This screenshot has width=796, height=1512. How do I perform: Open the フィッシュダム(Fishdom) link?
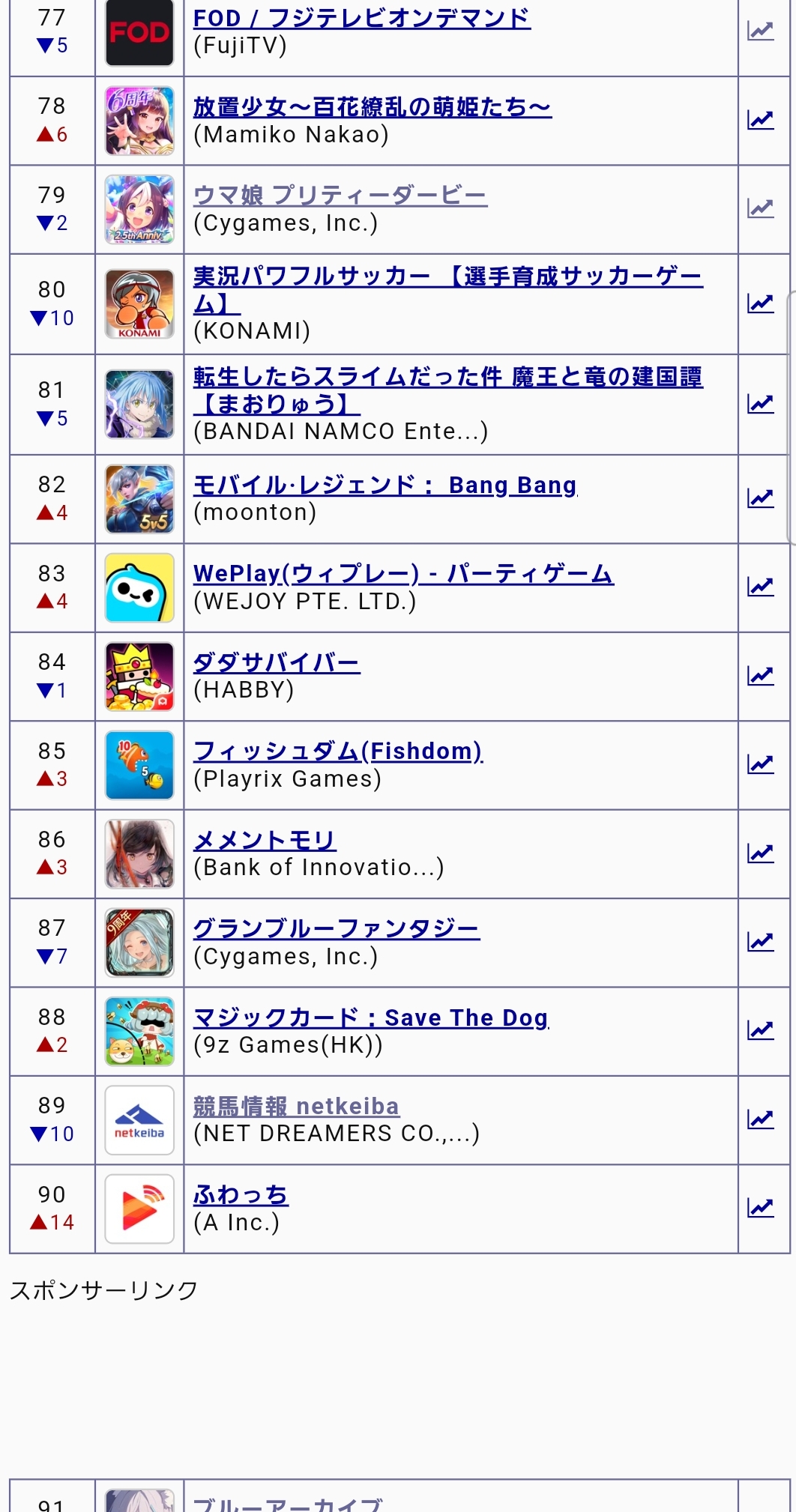[x=338, y=751]
